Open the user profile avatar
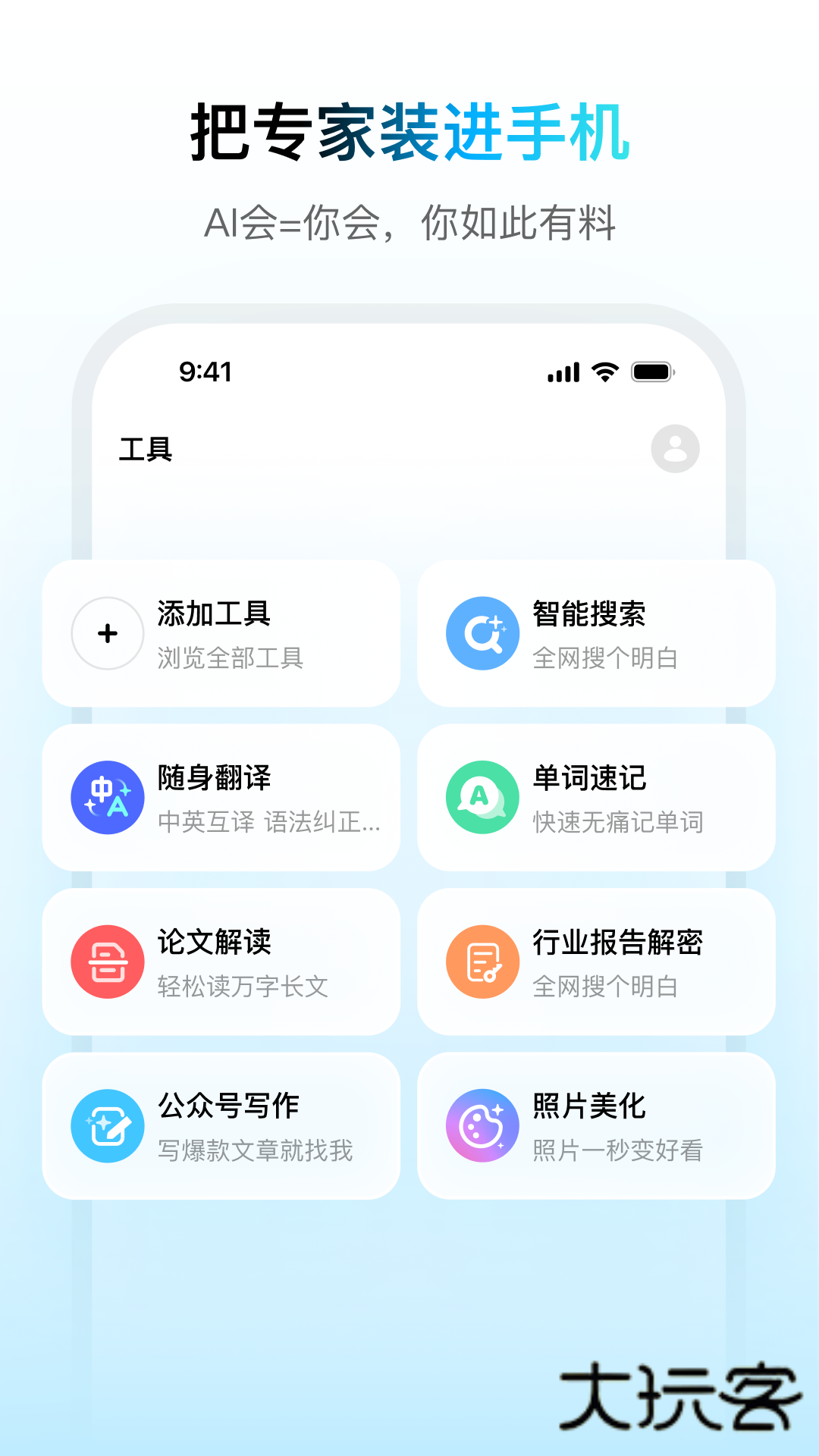The width and height of the screenshot is (819, 1456). click(x=675, y=449)
